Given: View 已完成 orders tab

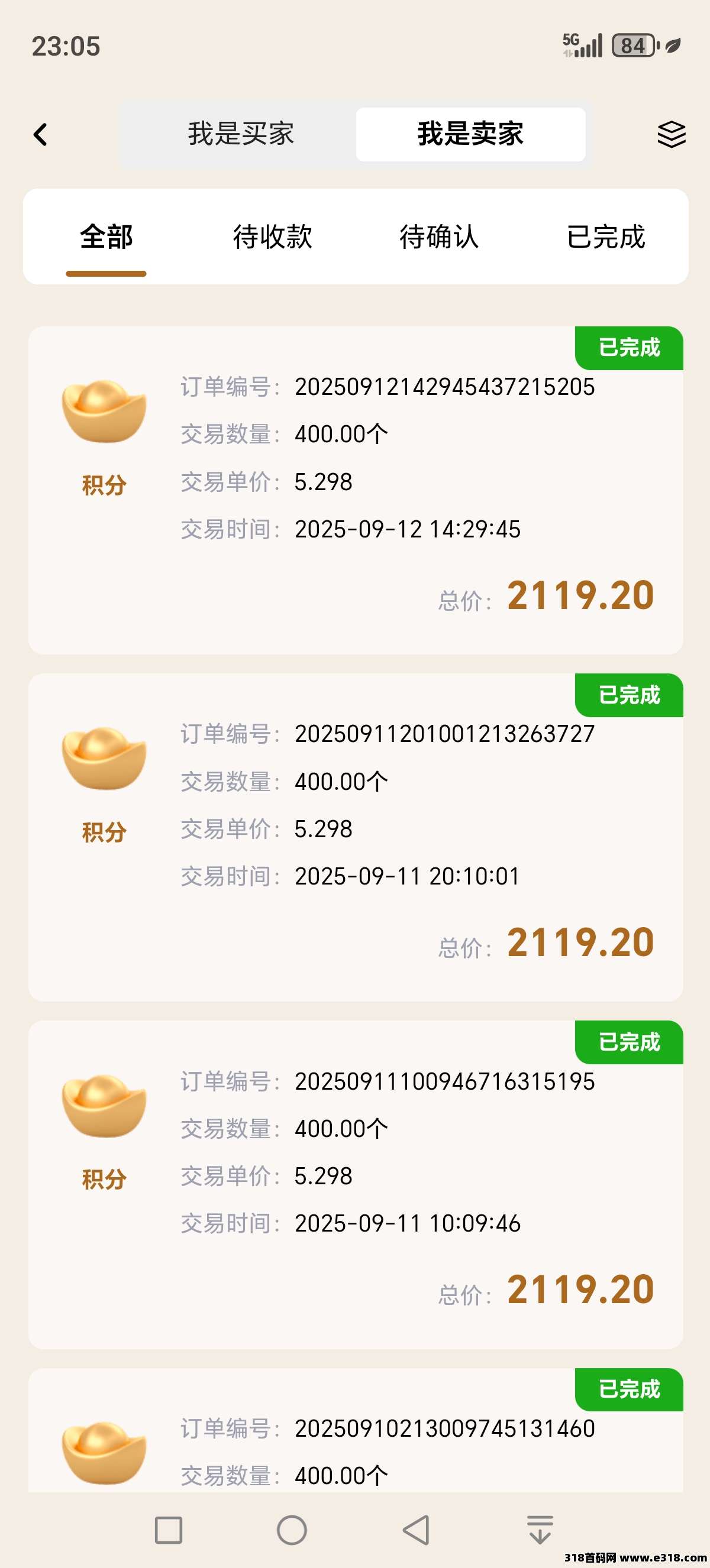Looking at the screenshot, I should [605, 237].
